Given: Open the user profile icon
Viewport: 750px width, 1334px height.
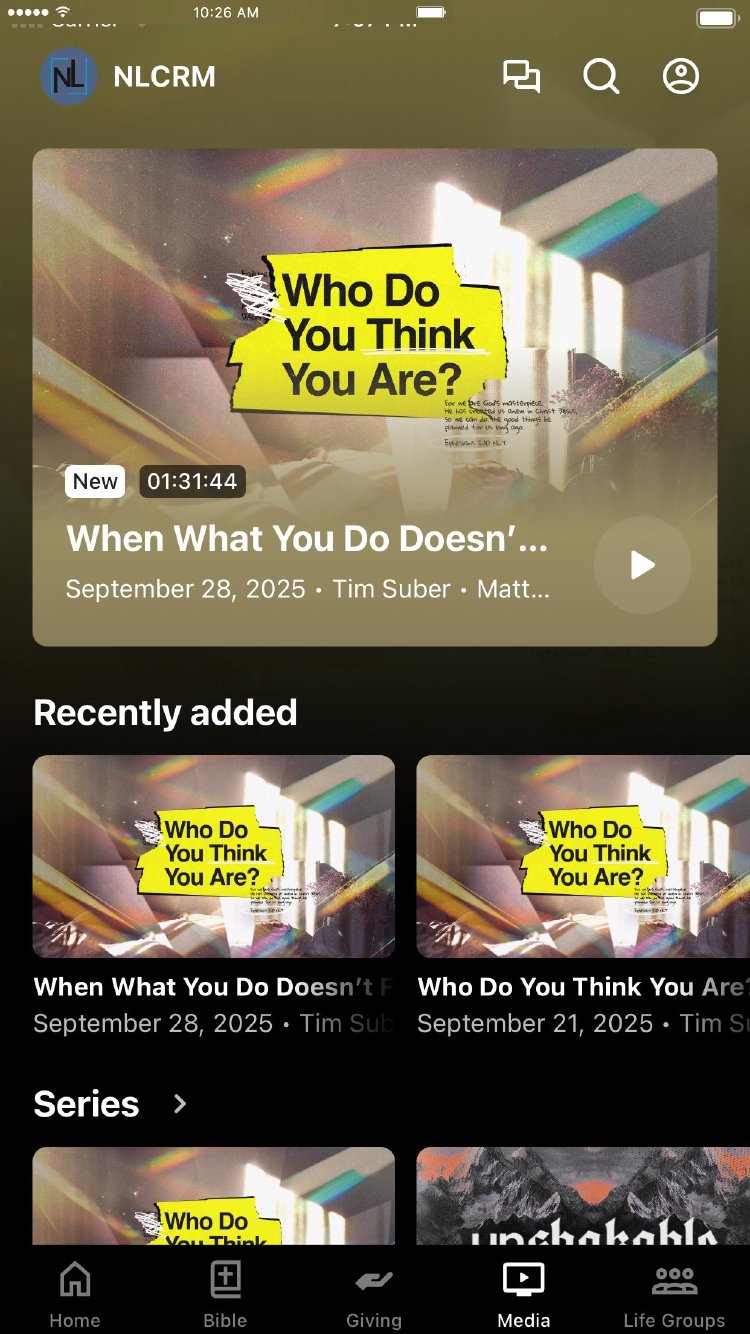Looking at the screenshot, I should [x=681, y=77].
